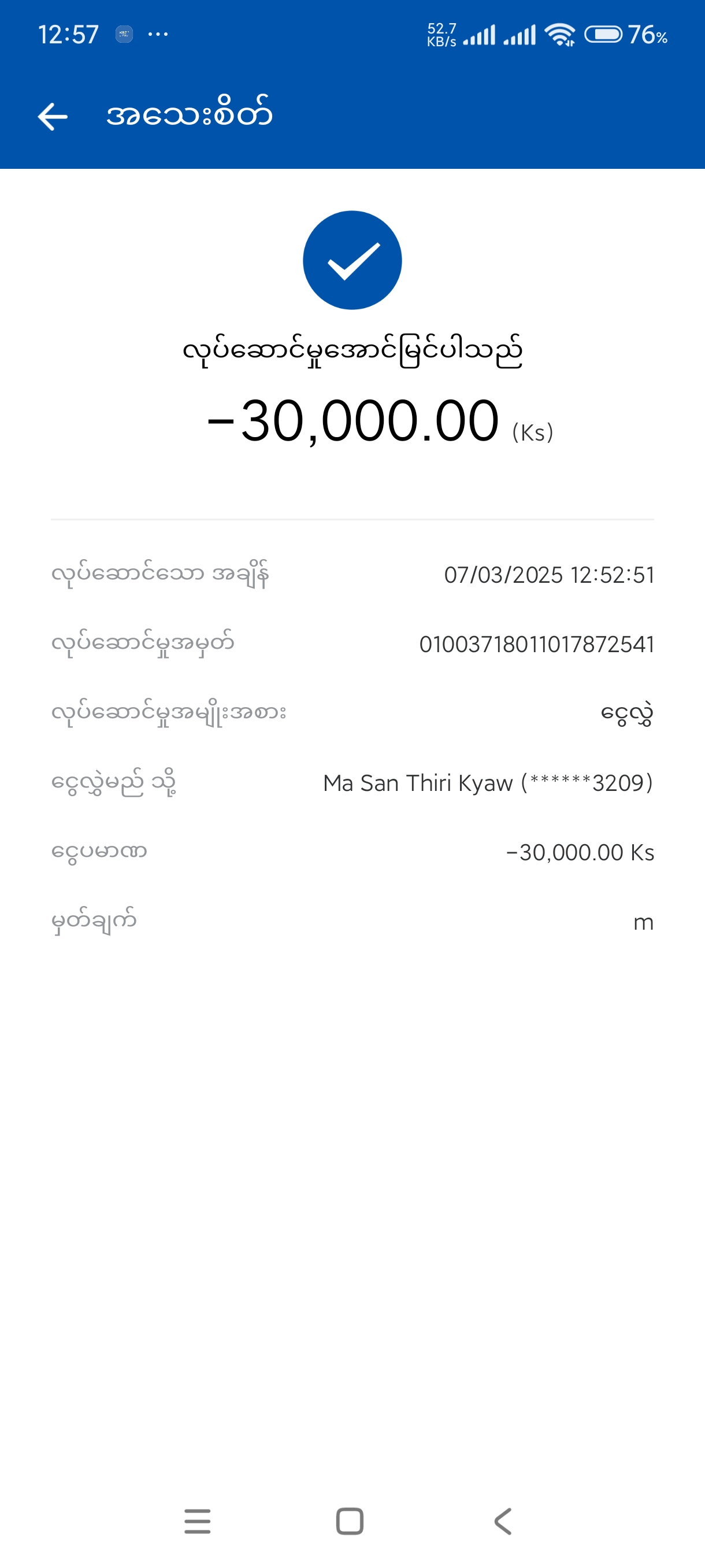Open the system recent apps menu
This screenshot has width=705, height=1568.
coord(198,1521)
